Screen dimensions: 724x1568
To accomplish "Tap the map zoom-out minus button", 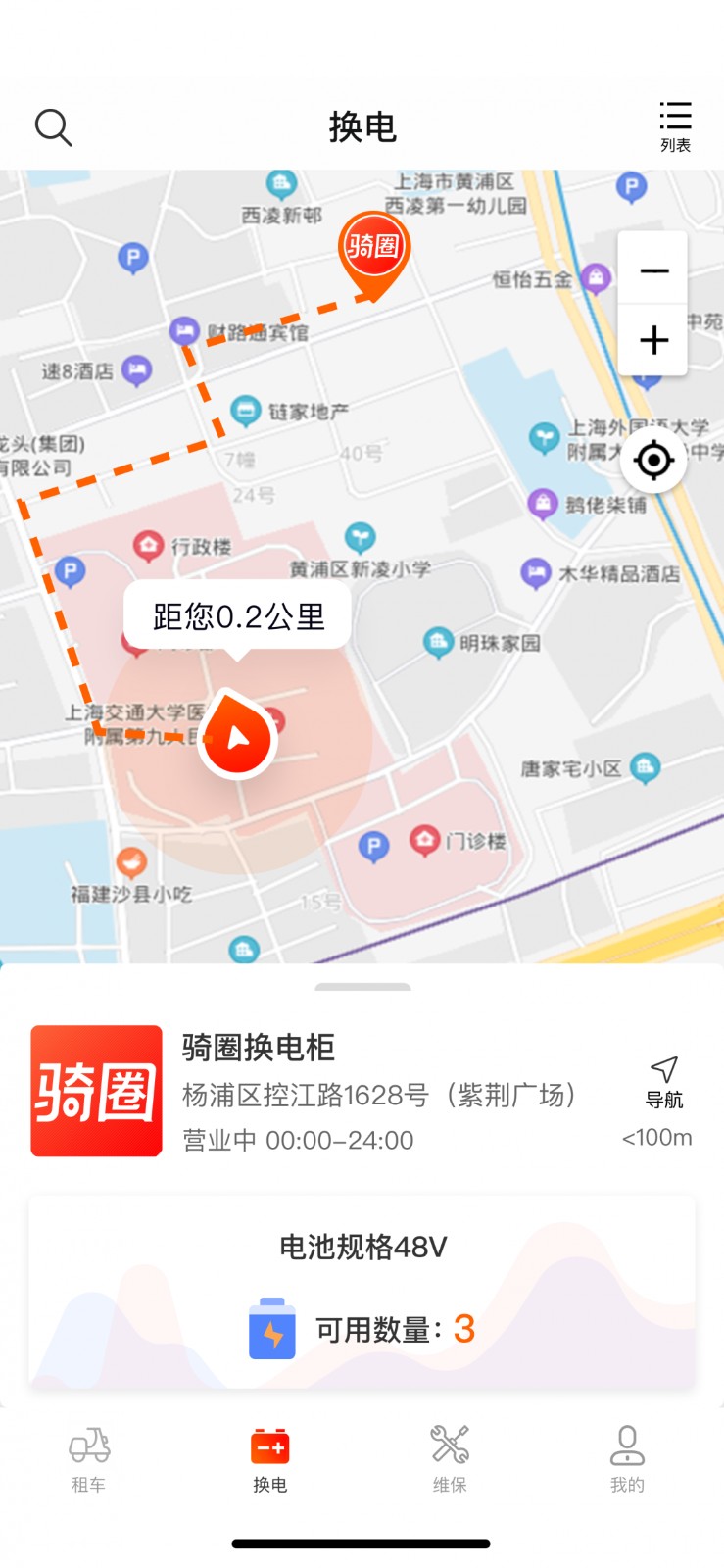I will pos(653,270).
